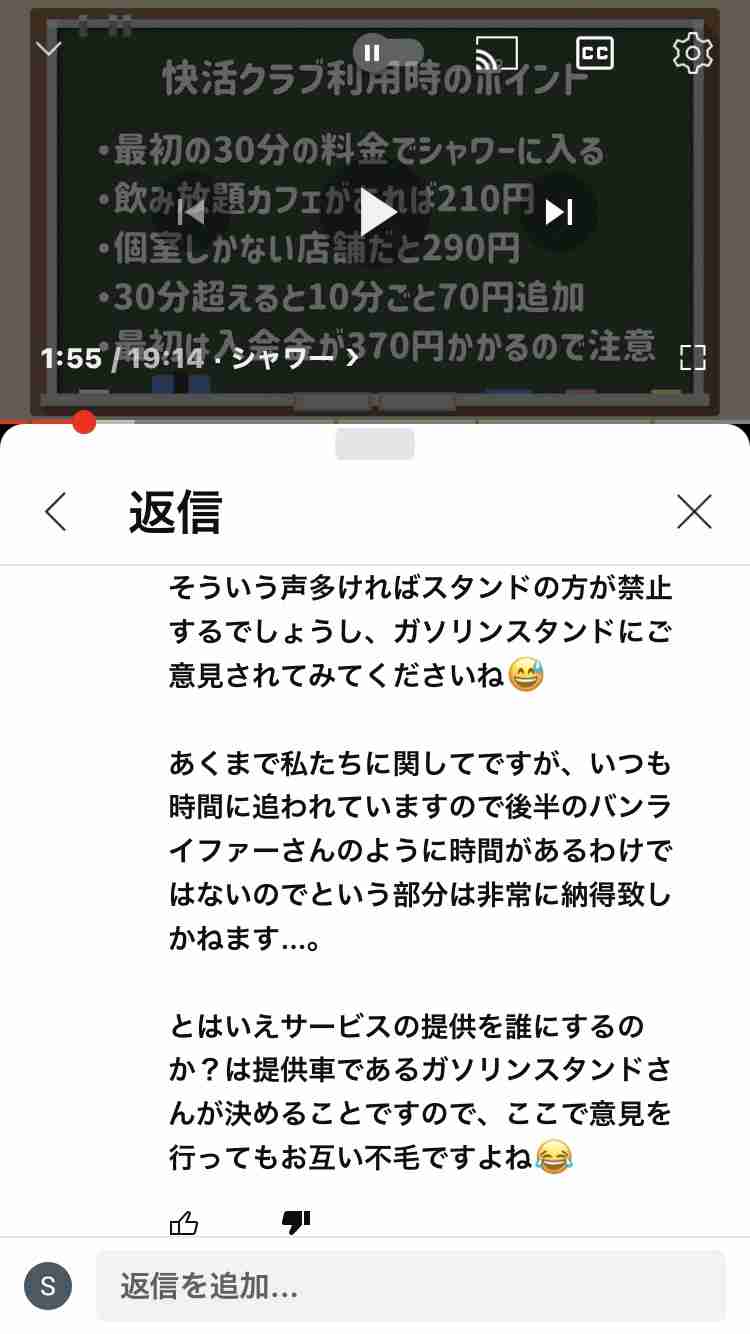This screenshot has height=1334, width=750.
Task: Turn on closed captions
Action: pyautogui.click(x=595, y=53)
